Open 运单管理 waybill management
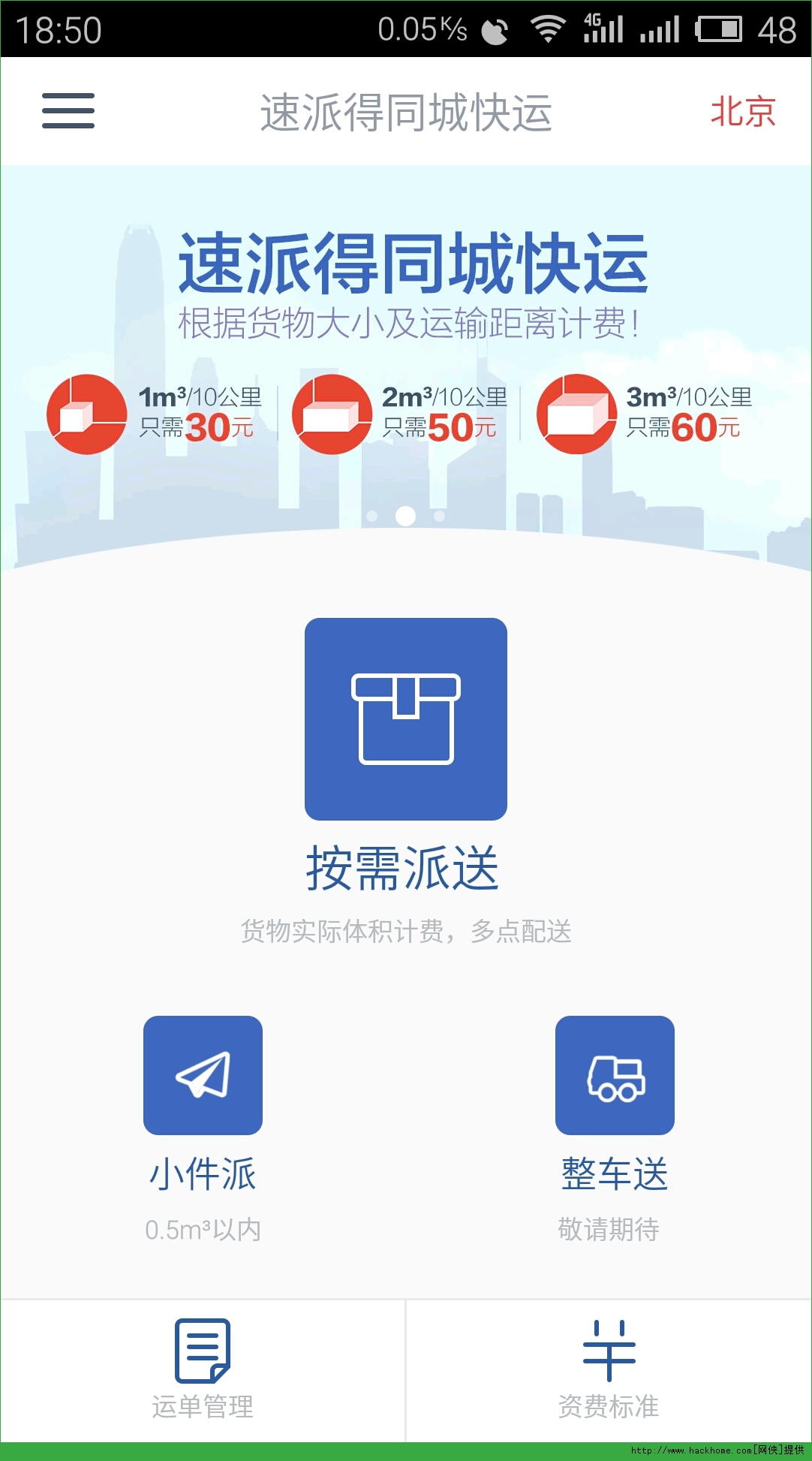 203,1369
